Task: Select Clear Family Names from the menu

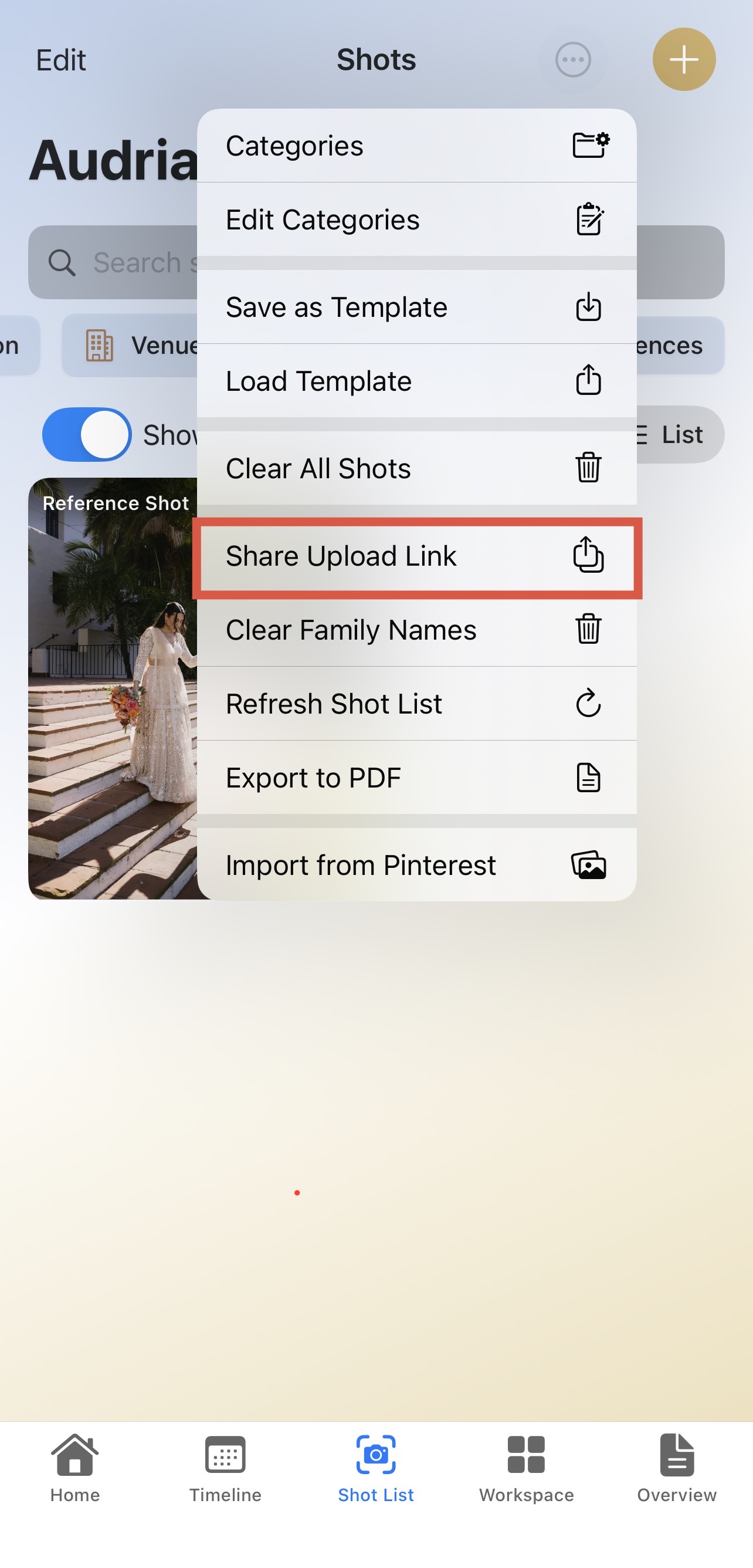Action: click(x=351, y=630)
